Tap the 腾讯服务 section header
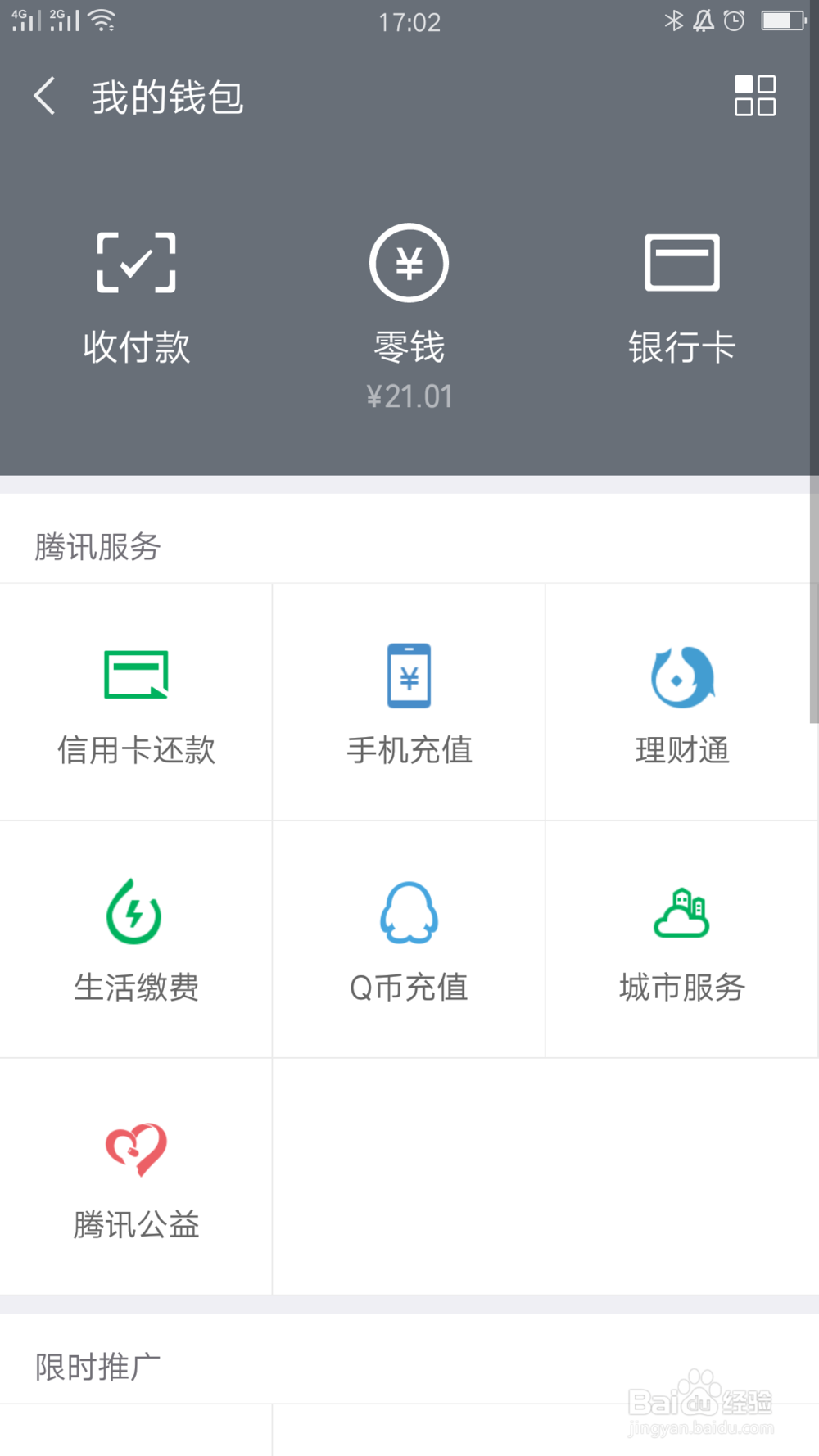Screen dimensions: 819x1456 97,547
